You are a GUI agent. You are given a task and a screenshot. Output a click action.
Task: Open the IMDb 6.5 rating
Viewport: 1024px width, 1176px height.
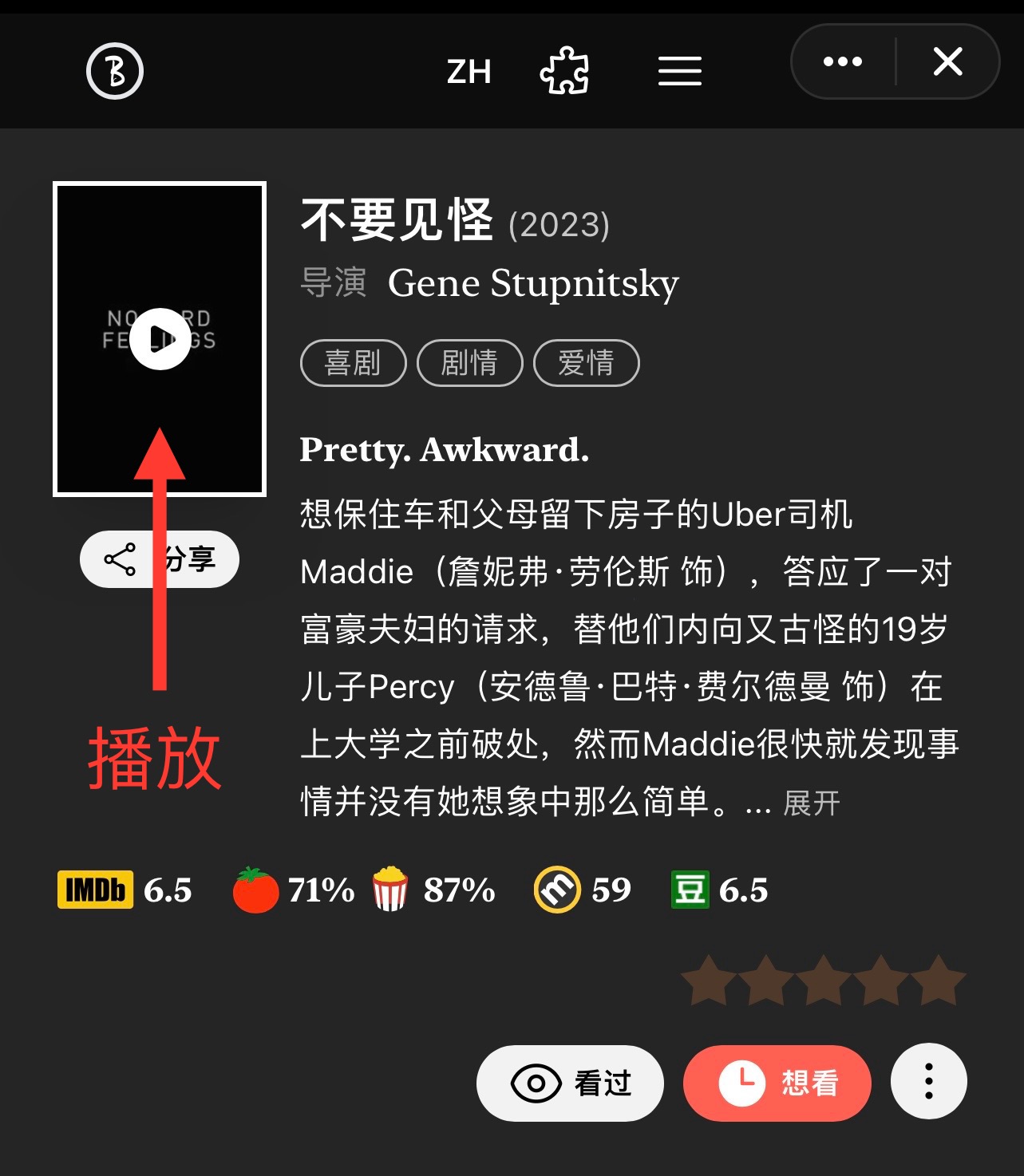point(125,890)
